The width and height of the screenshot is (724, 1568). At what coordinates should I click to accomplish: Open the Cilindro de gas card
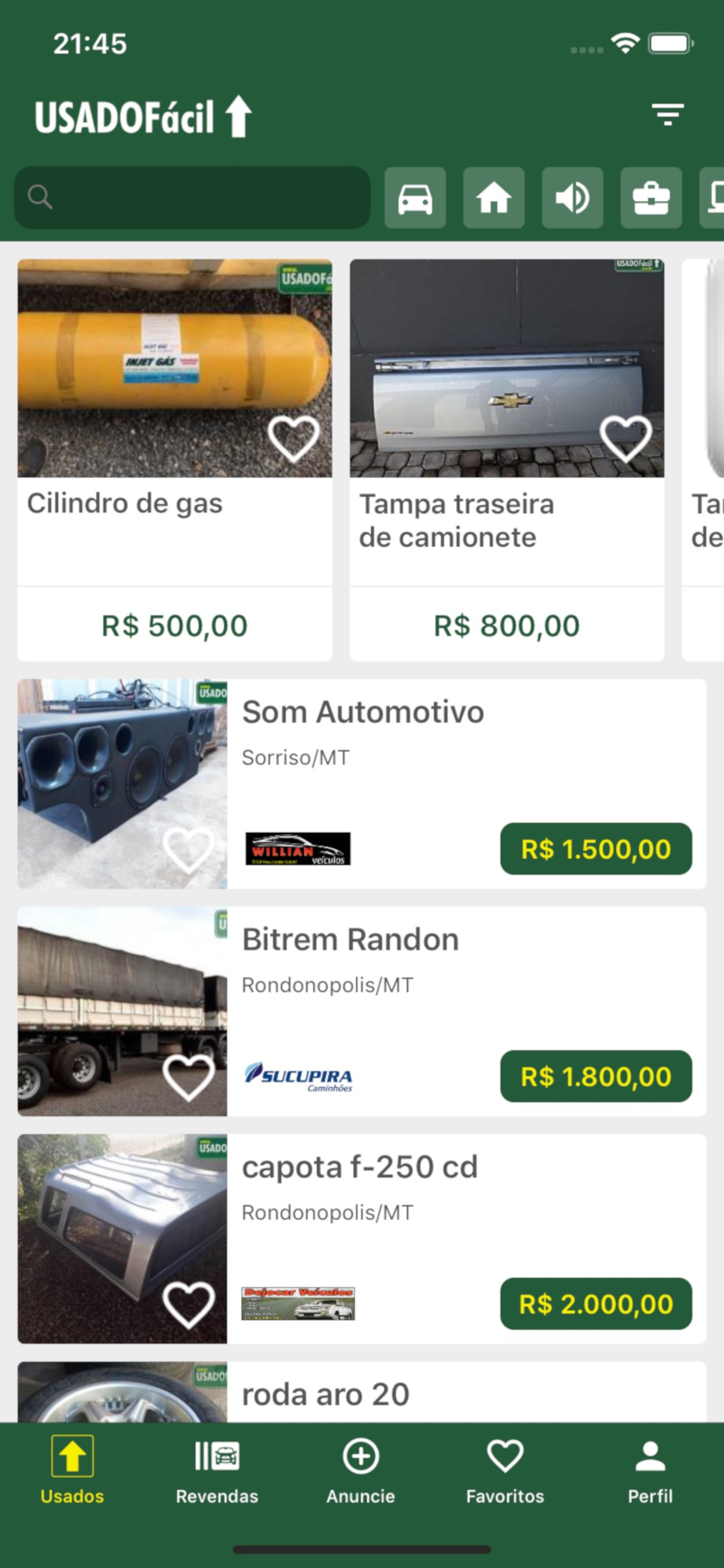click(x=175, y=460)
